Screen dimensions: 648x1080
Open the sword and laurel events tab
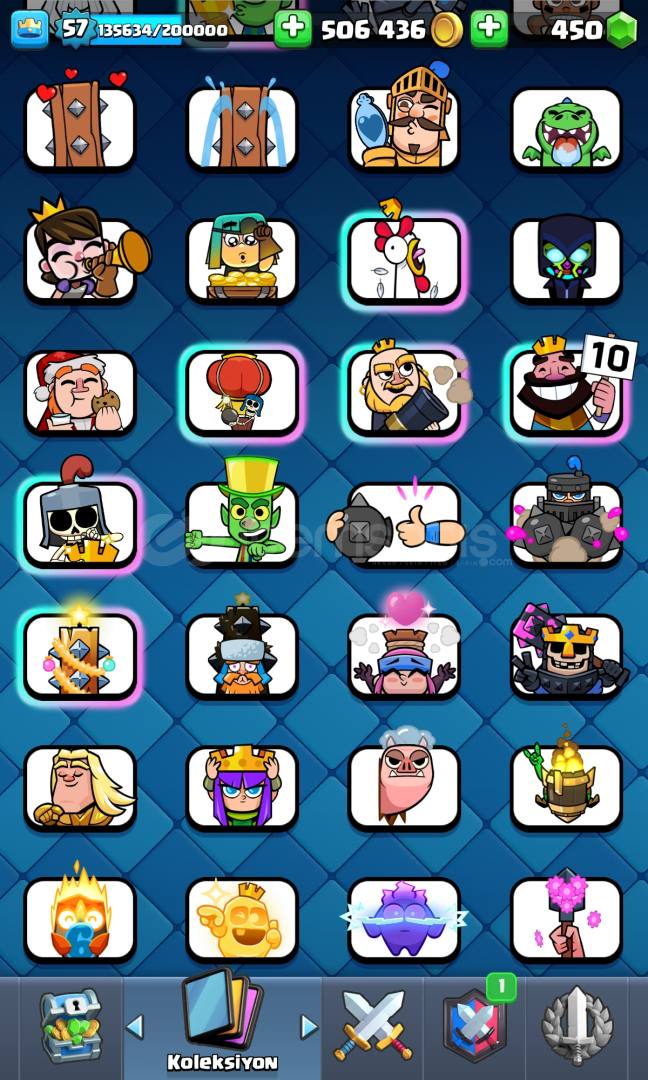click(577, 1026)
